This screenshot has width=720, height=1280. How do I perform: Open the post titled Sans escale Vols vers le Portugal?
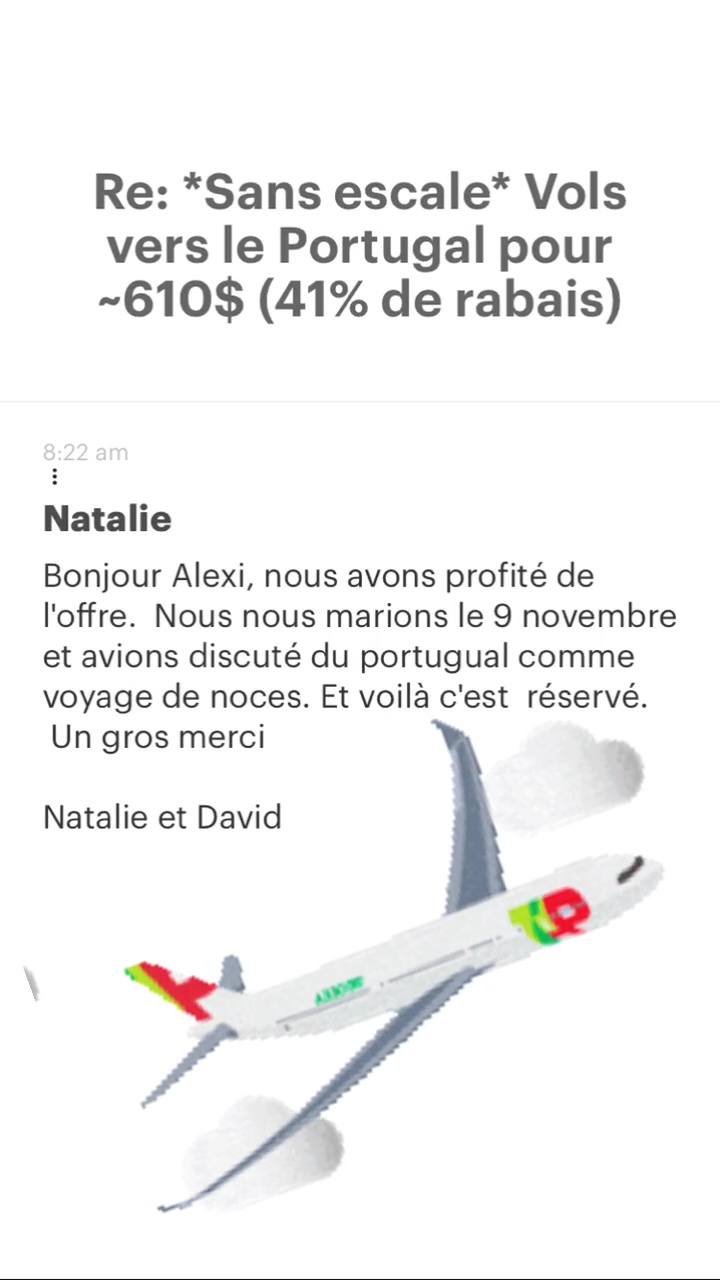tap(360, 245)
